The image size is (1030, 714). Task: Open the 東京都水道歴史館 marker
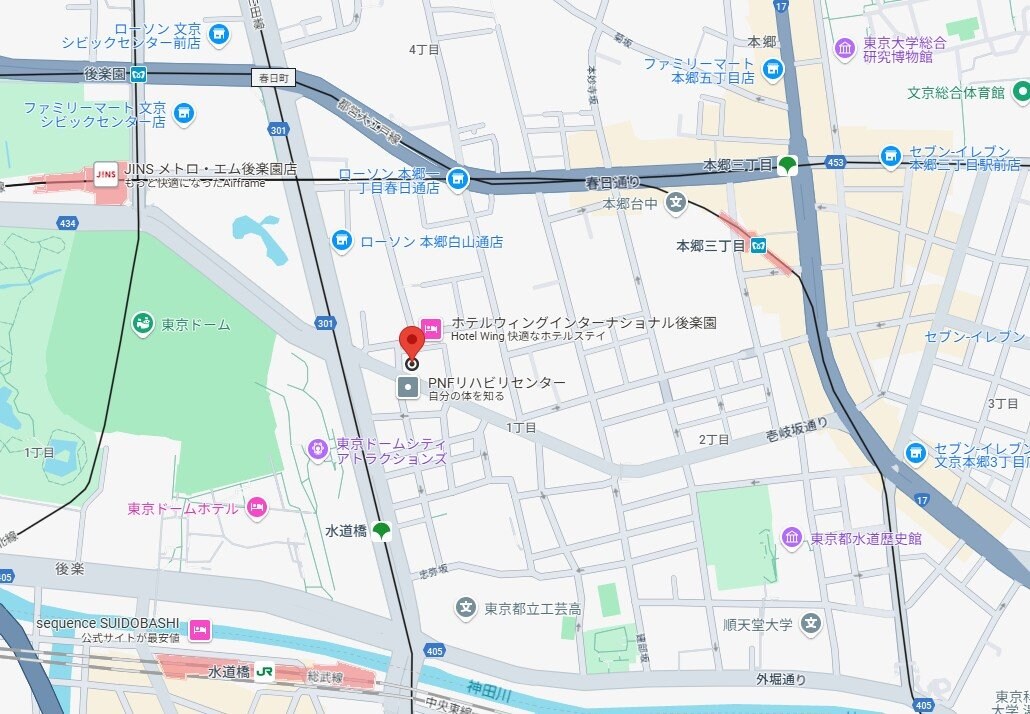792,539
